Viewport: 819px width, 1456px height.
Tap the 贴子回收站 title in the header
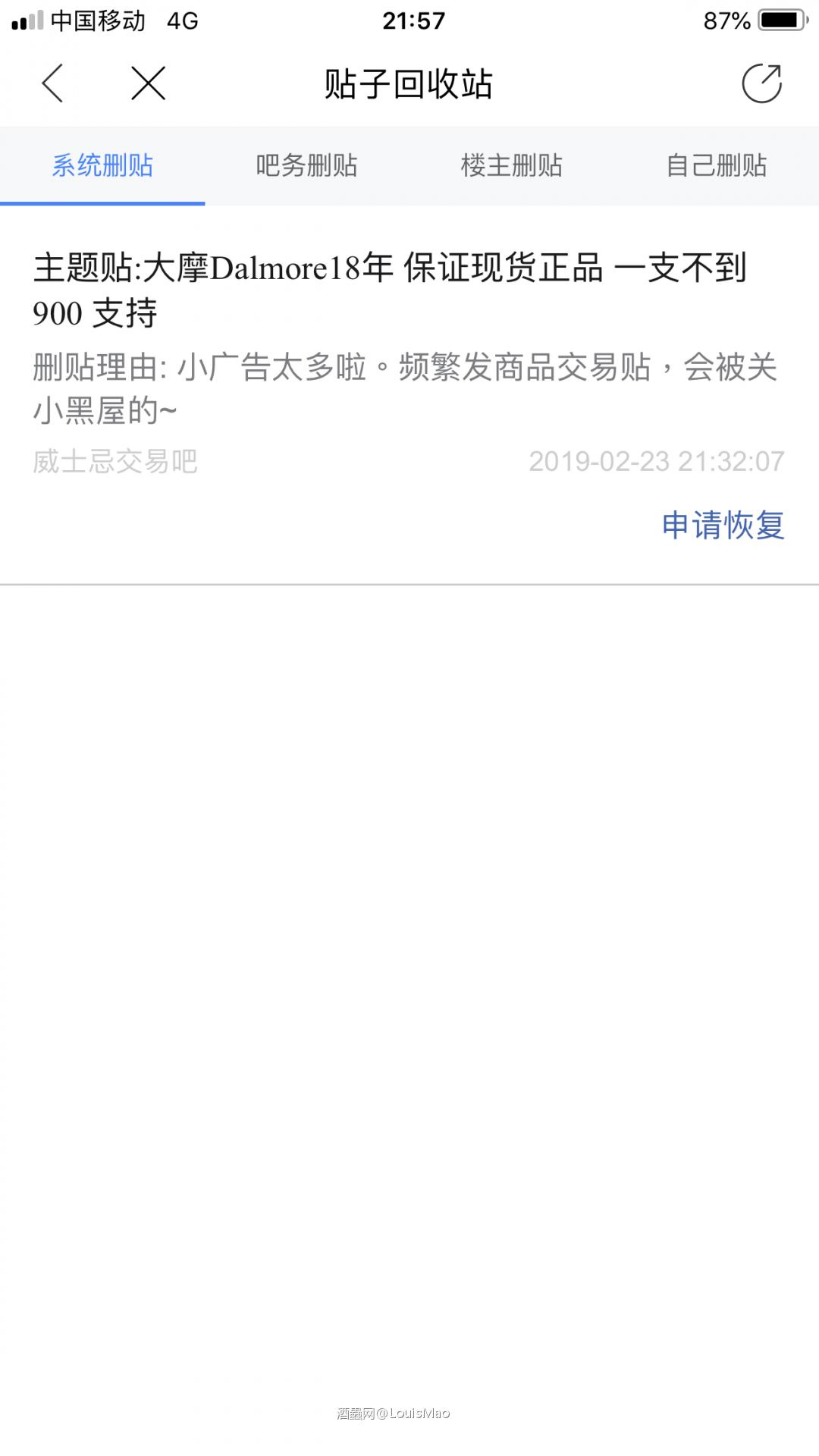[408, 84]
